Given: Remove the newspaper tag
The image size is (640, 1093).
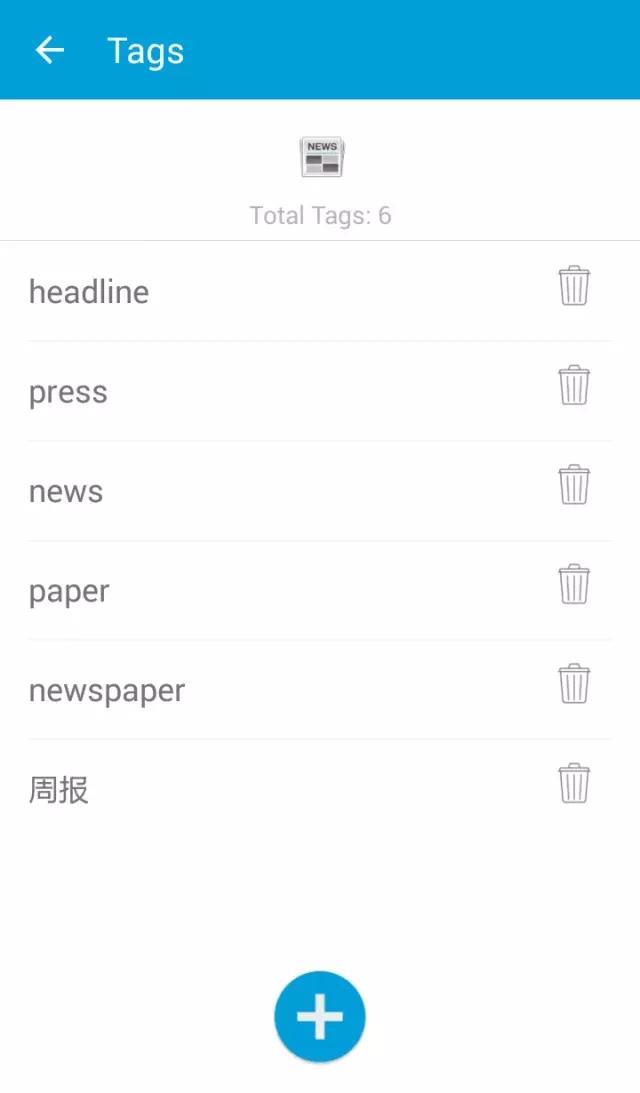Looking at the screenshot, I should click(x=574, y=684).
